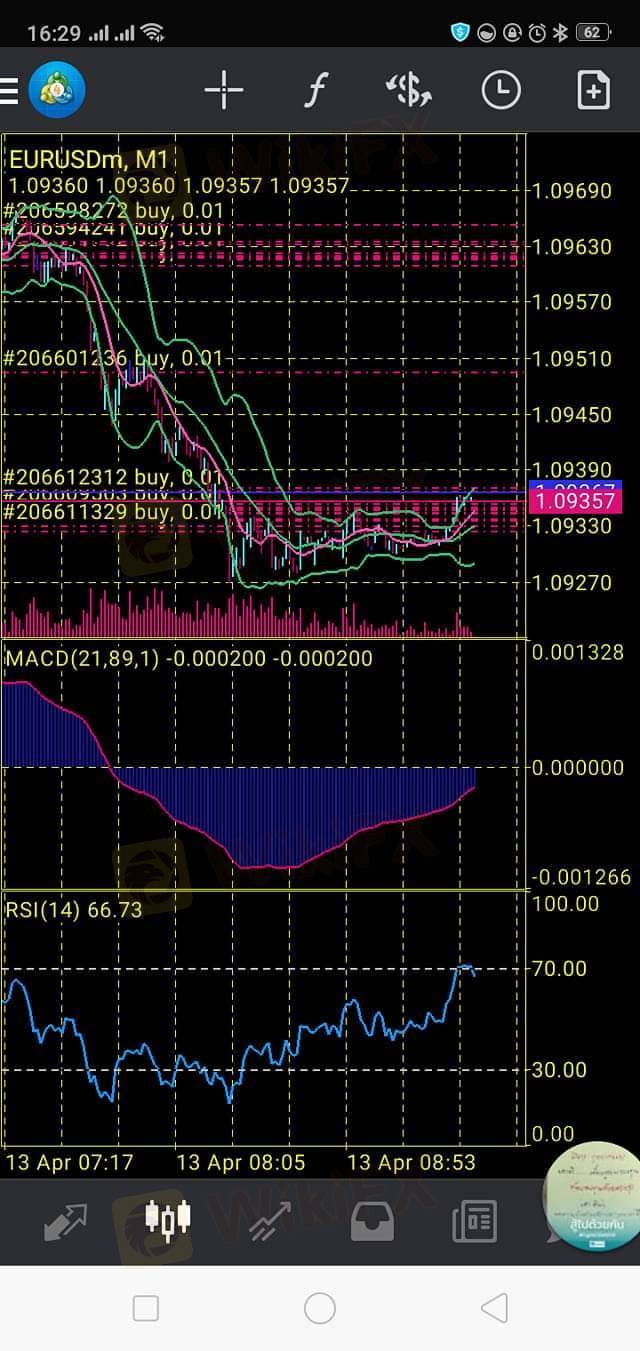Go back with system back button
The width and height of the screenshot is (640, 1351).
click(493, 1307)
